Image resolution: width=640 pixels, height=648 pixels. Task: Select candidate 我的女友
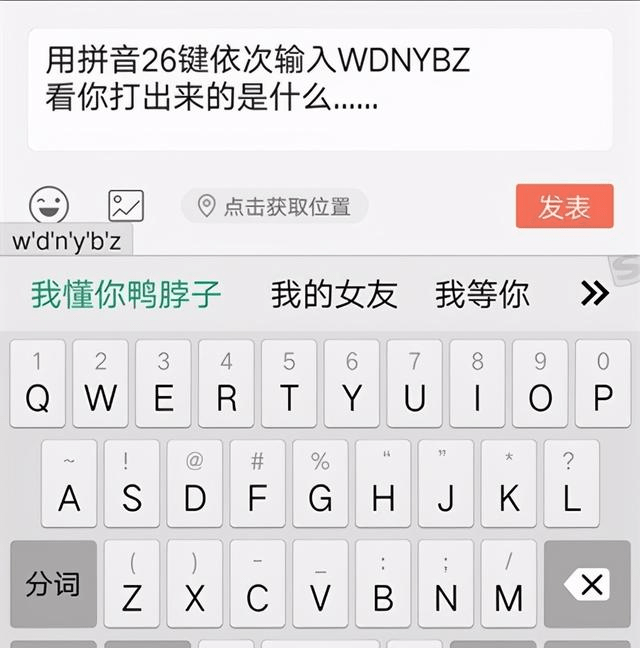click(x=334, y=294)
